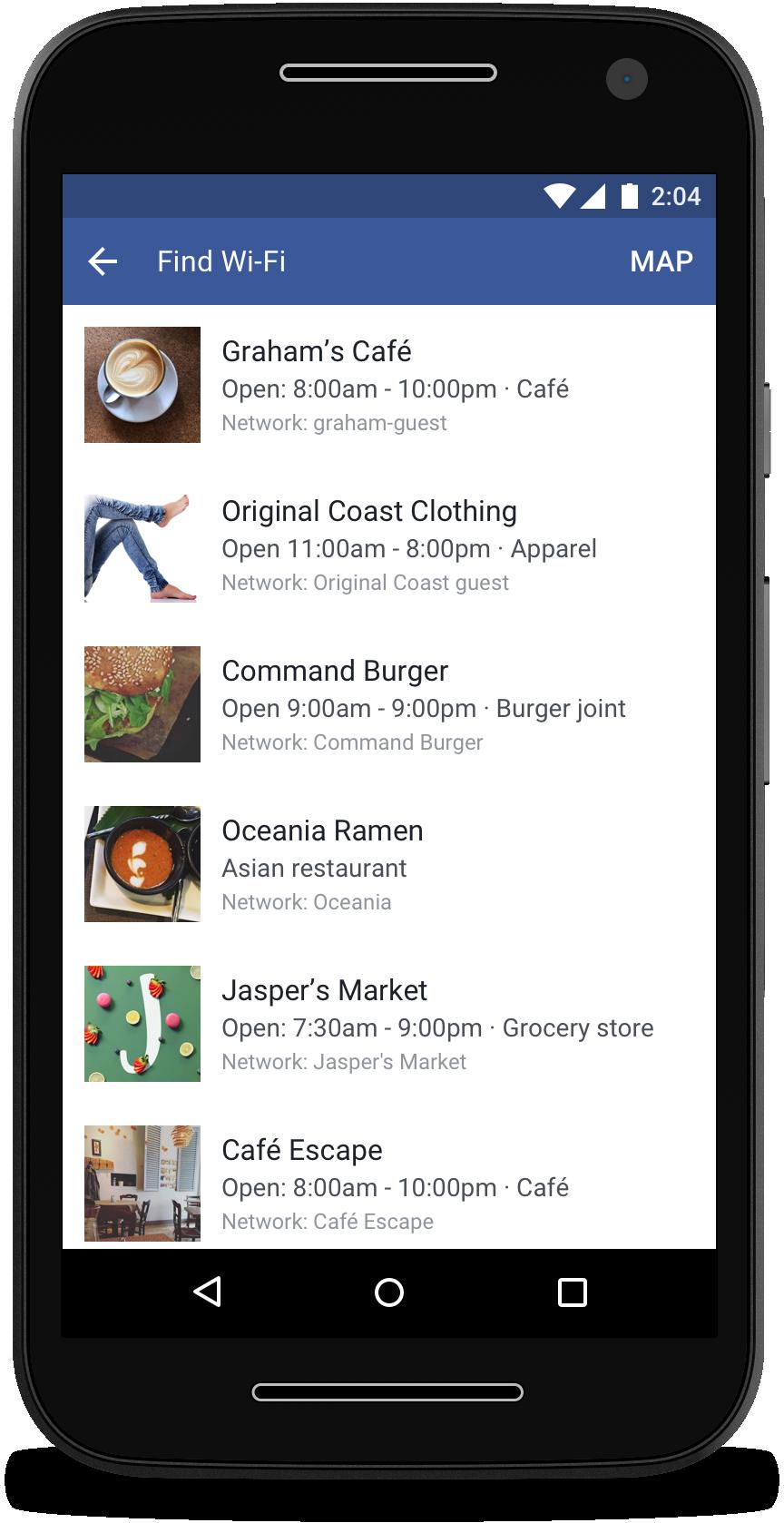Select Original Coast Clothing
This screenshot has height=1523, width=784.
coord(389,545)
